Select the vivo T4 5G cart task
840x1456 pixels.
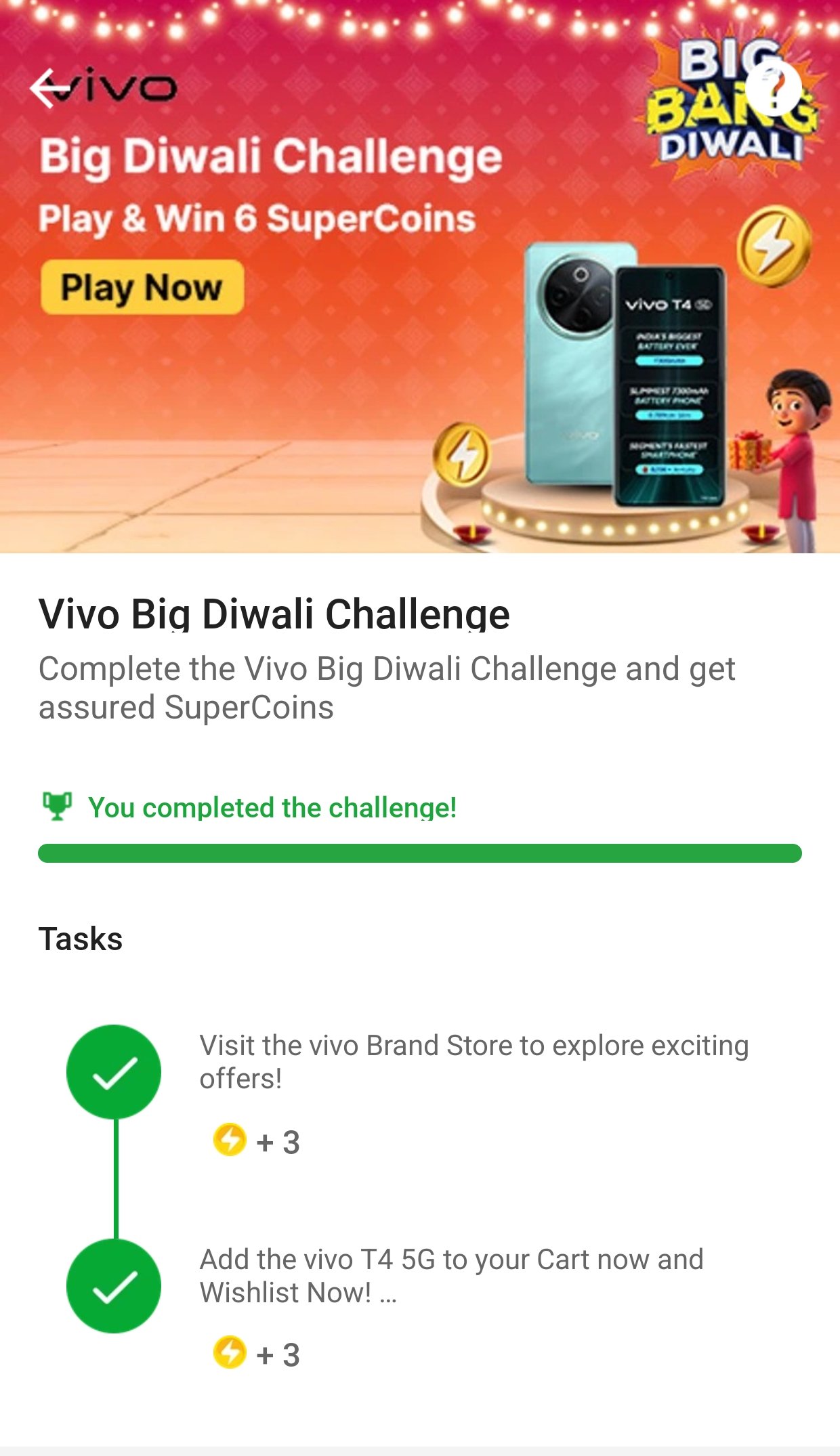pos(451,1276)
